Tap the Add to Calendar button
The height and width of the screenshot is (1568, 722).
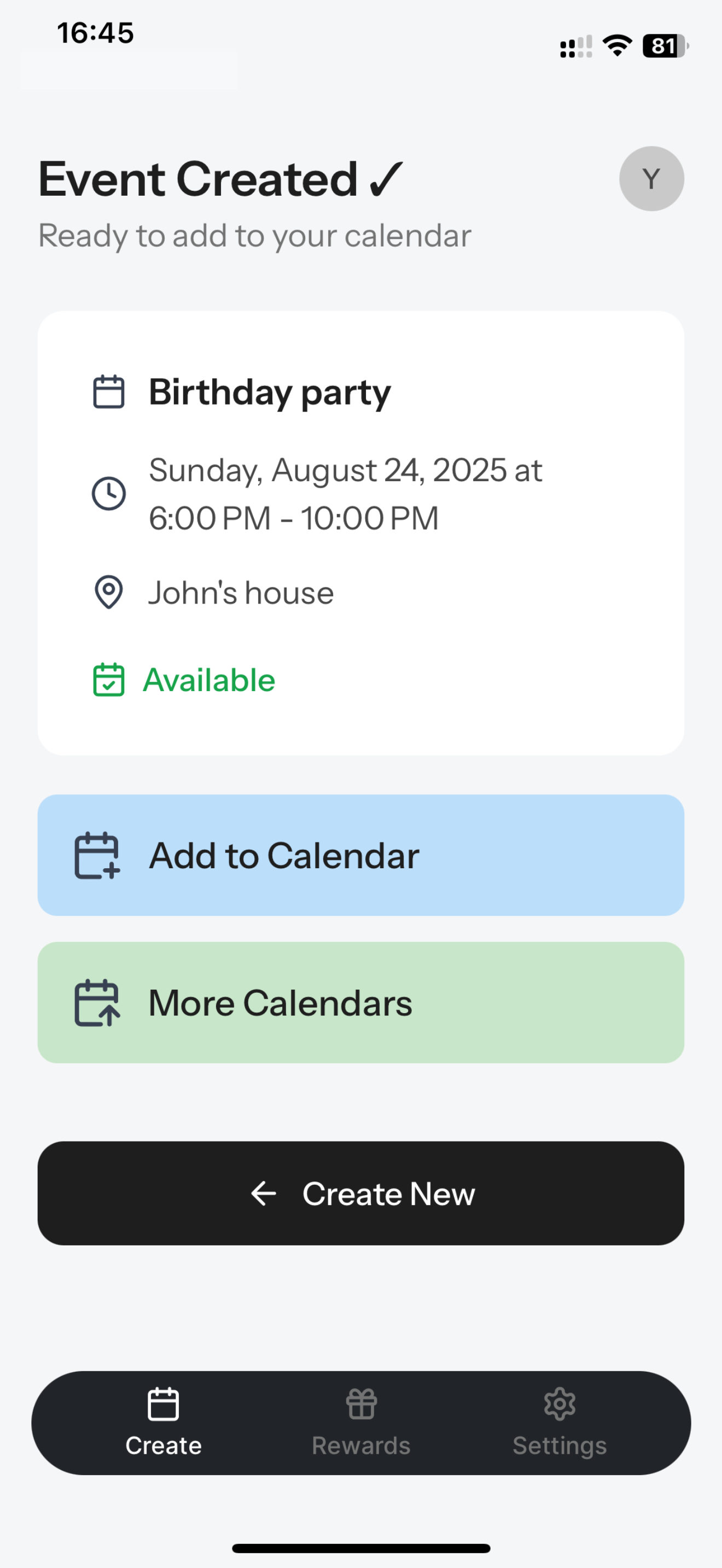361,855
